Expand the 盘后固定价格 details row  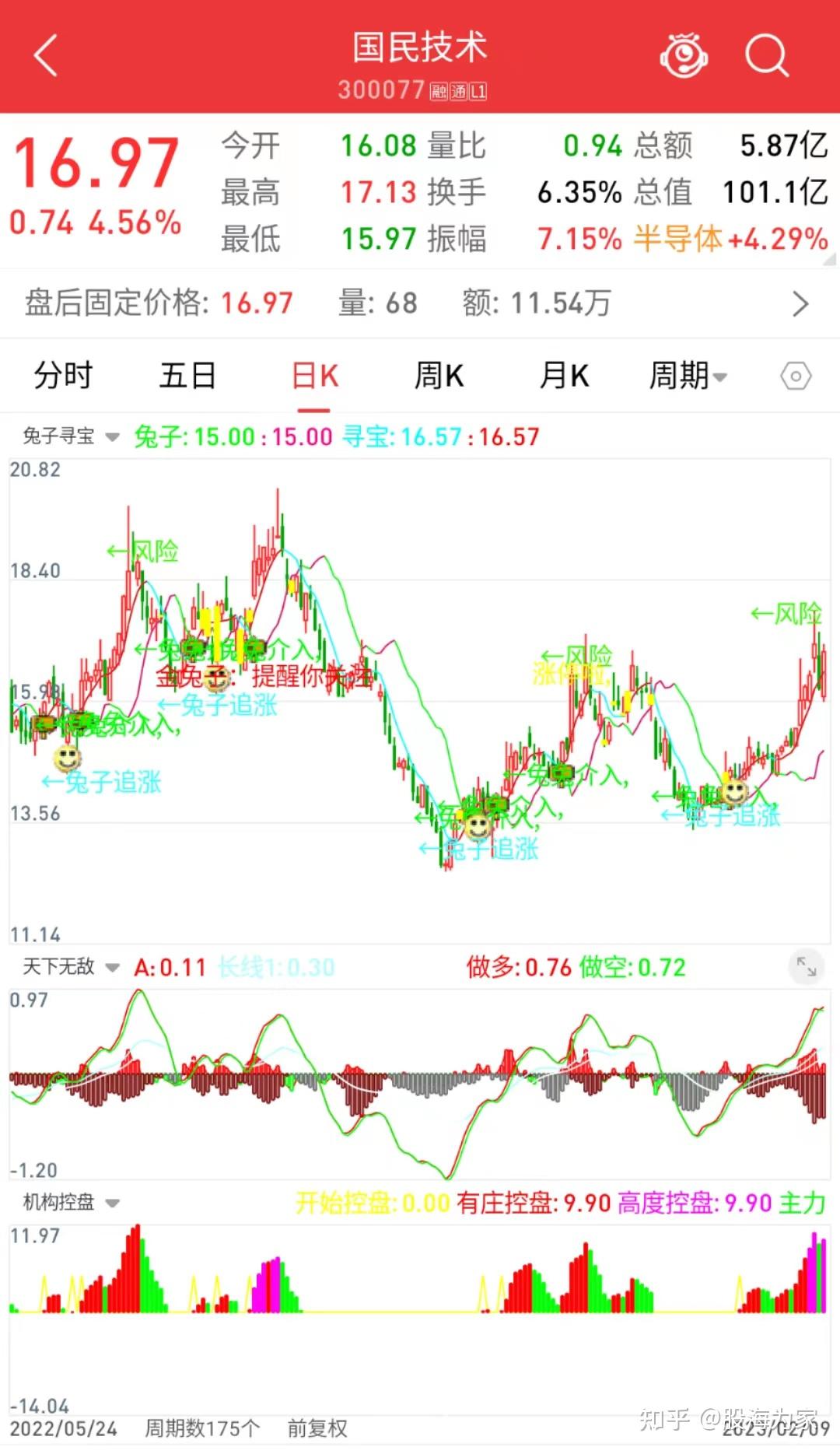(x=800, y=303)
